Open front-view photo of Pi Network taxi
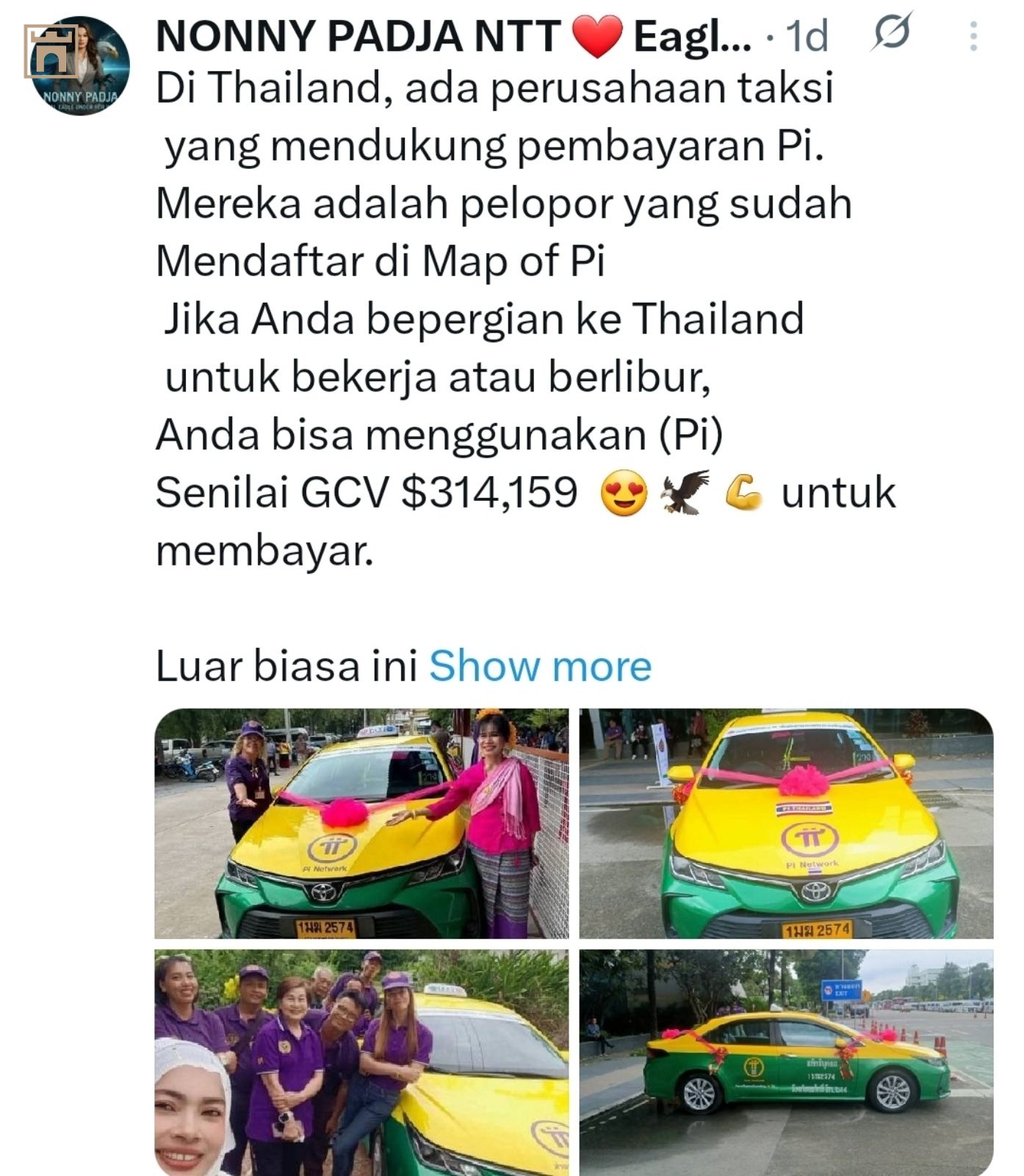Screen dimensions: 1024x1176 (x=786, y=823)
